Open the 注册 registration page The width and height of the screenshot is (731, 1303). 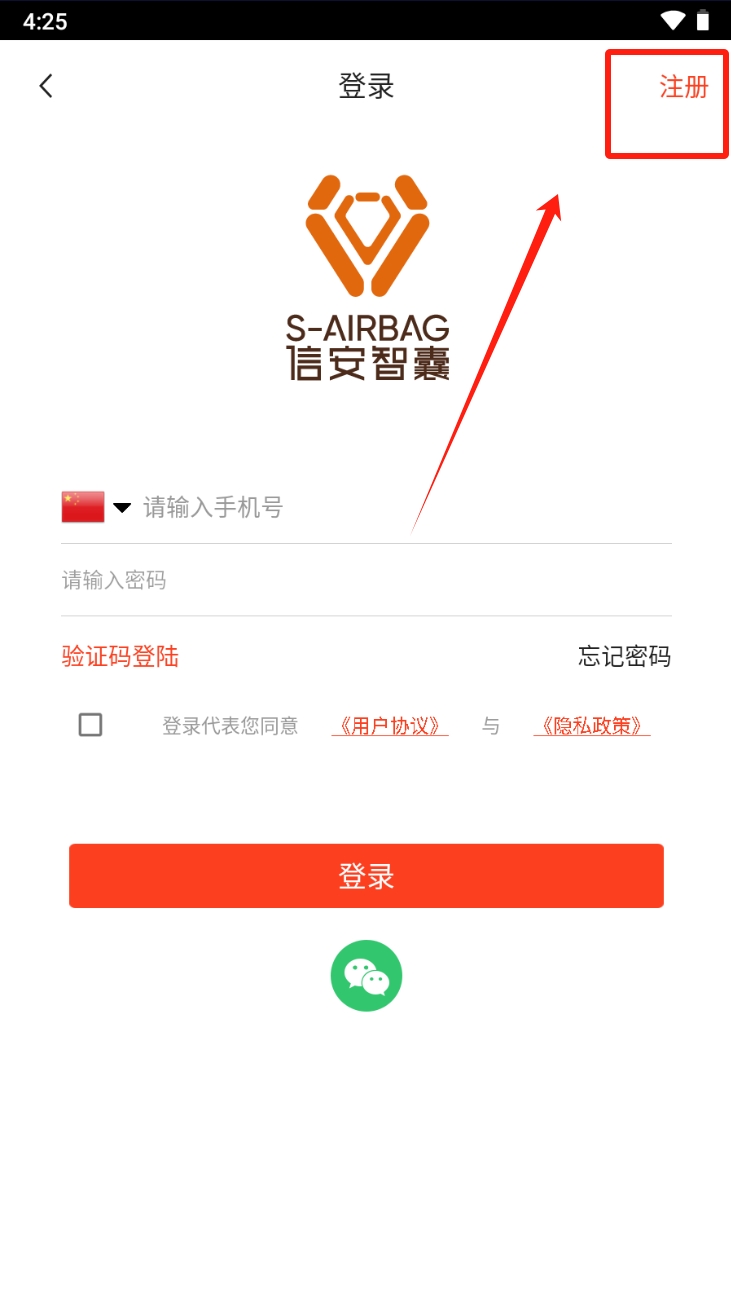pyautogui.click(x=684, y=87)
